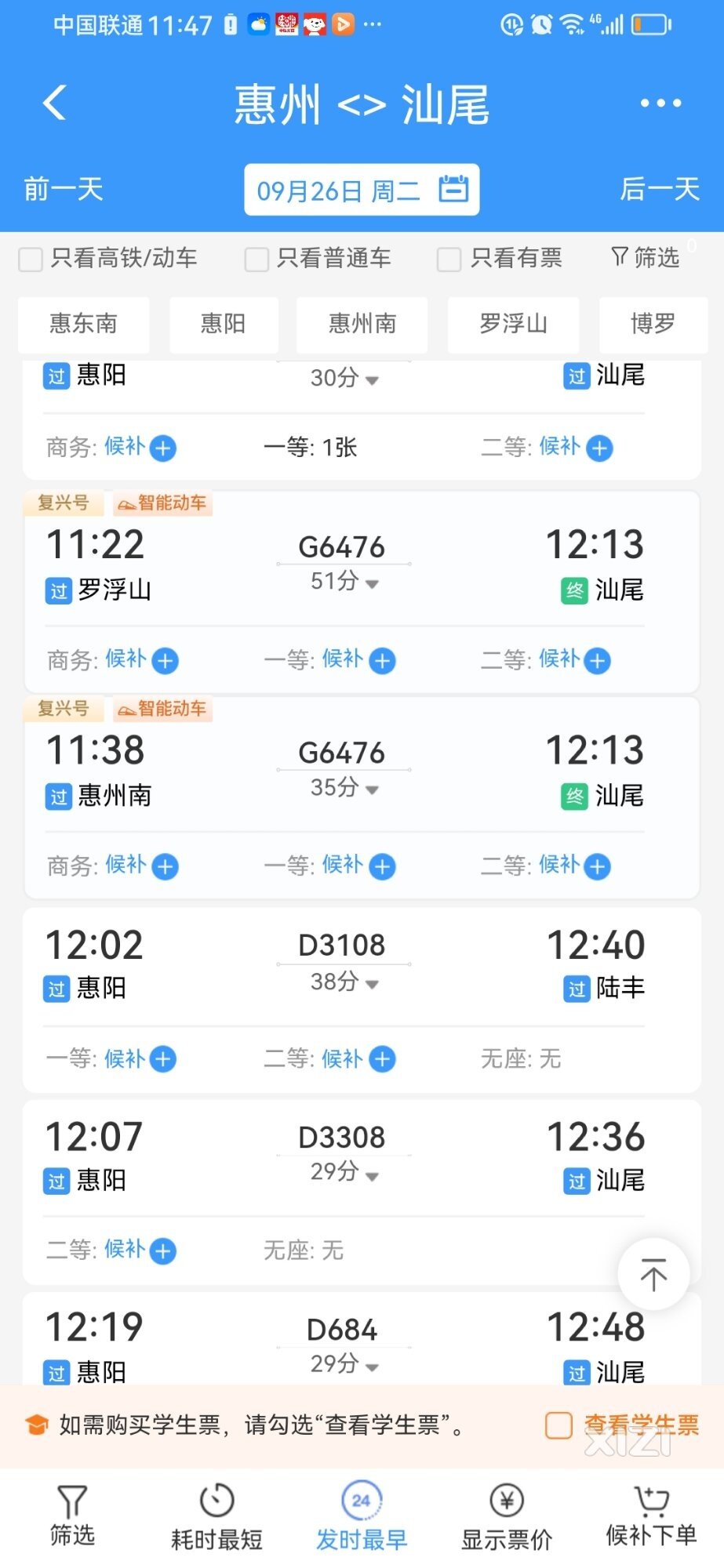Check the 只看普通车 checkbox
The width and height of the screenshot is (724, 1568).
click(256, 259)
